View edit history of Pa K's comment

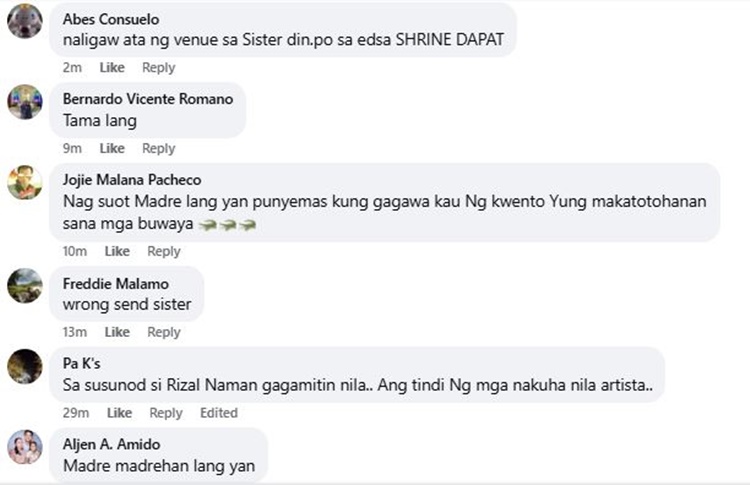[x=218, y=413]
